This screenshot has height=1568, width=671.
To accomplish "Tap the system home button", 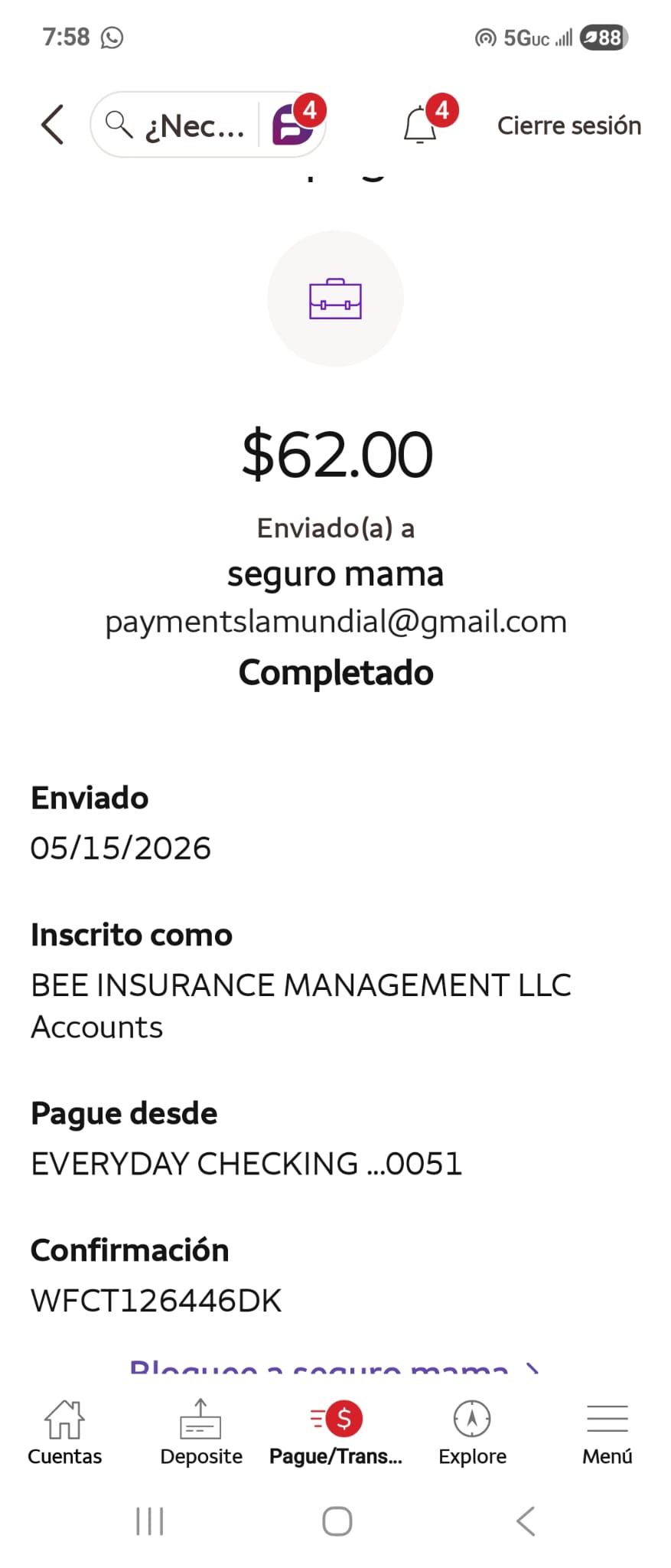I will pos(337,1521).
